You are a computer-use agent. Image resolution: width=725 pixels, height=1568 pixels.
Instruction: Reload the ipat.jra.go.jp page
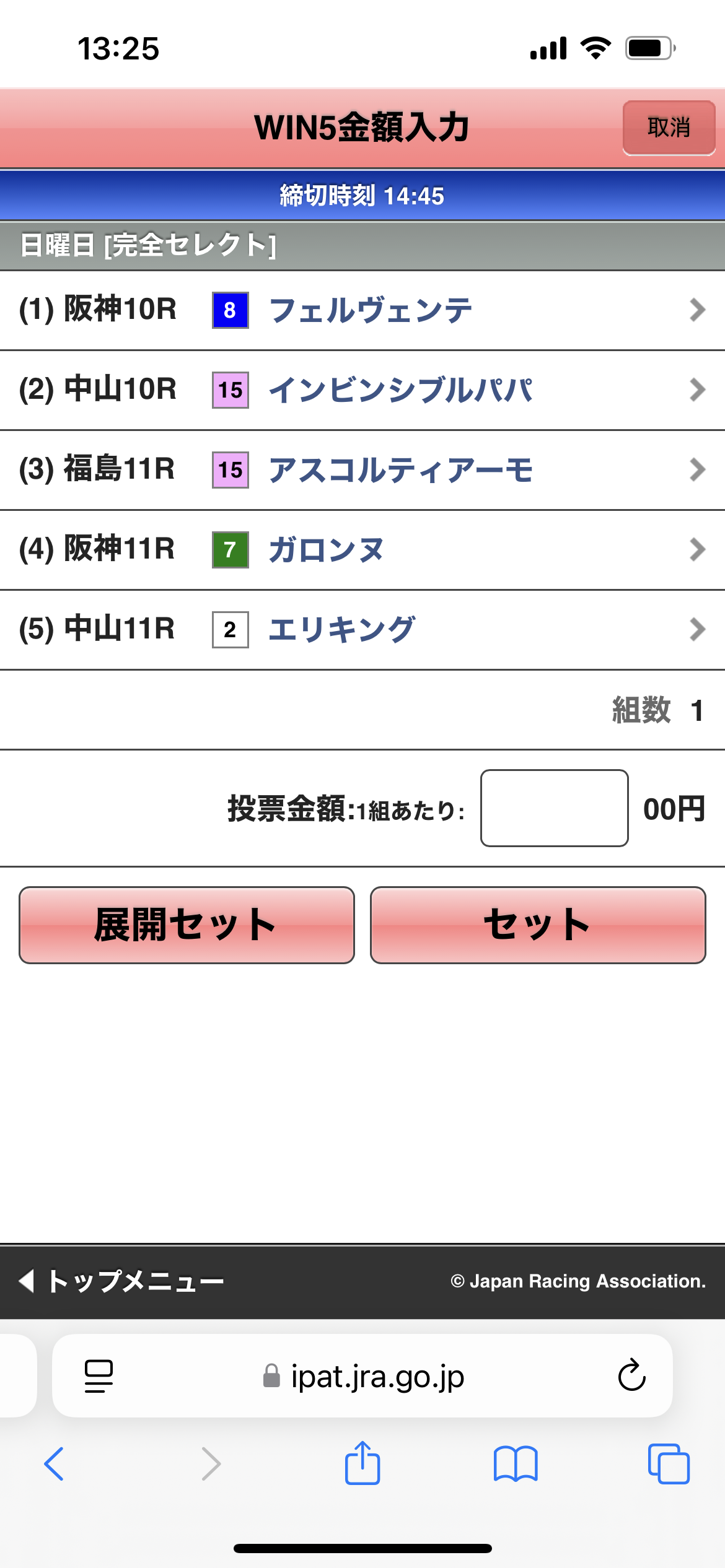click(631, 1375)
